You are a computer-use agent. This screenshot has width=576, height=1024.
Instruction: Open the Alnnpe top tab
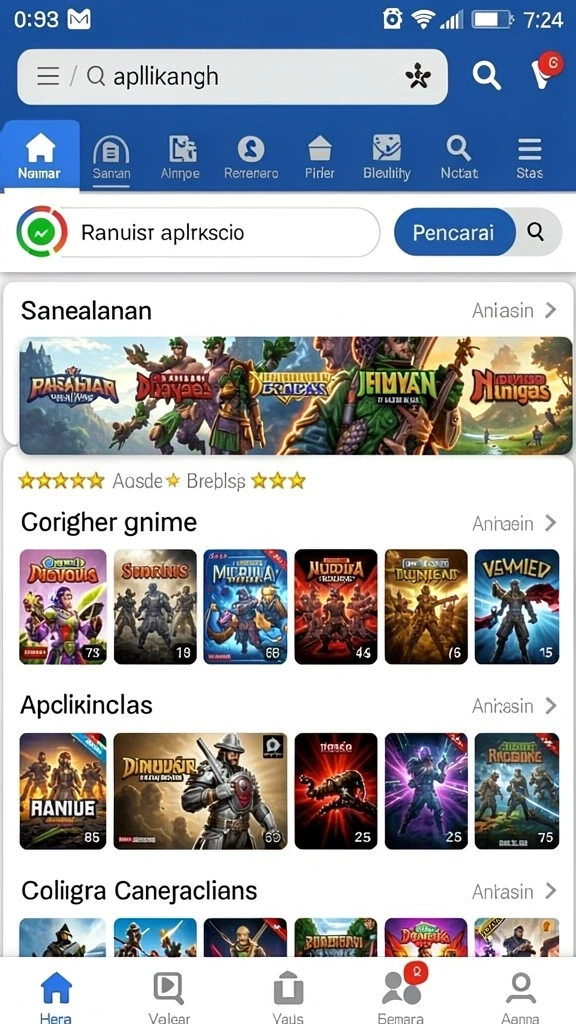[x=181, y=157]
